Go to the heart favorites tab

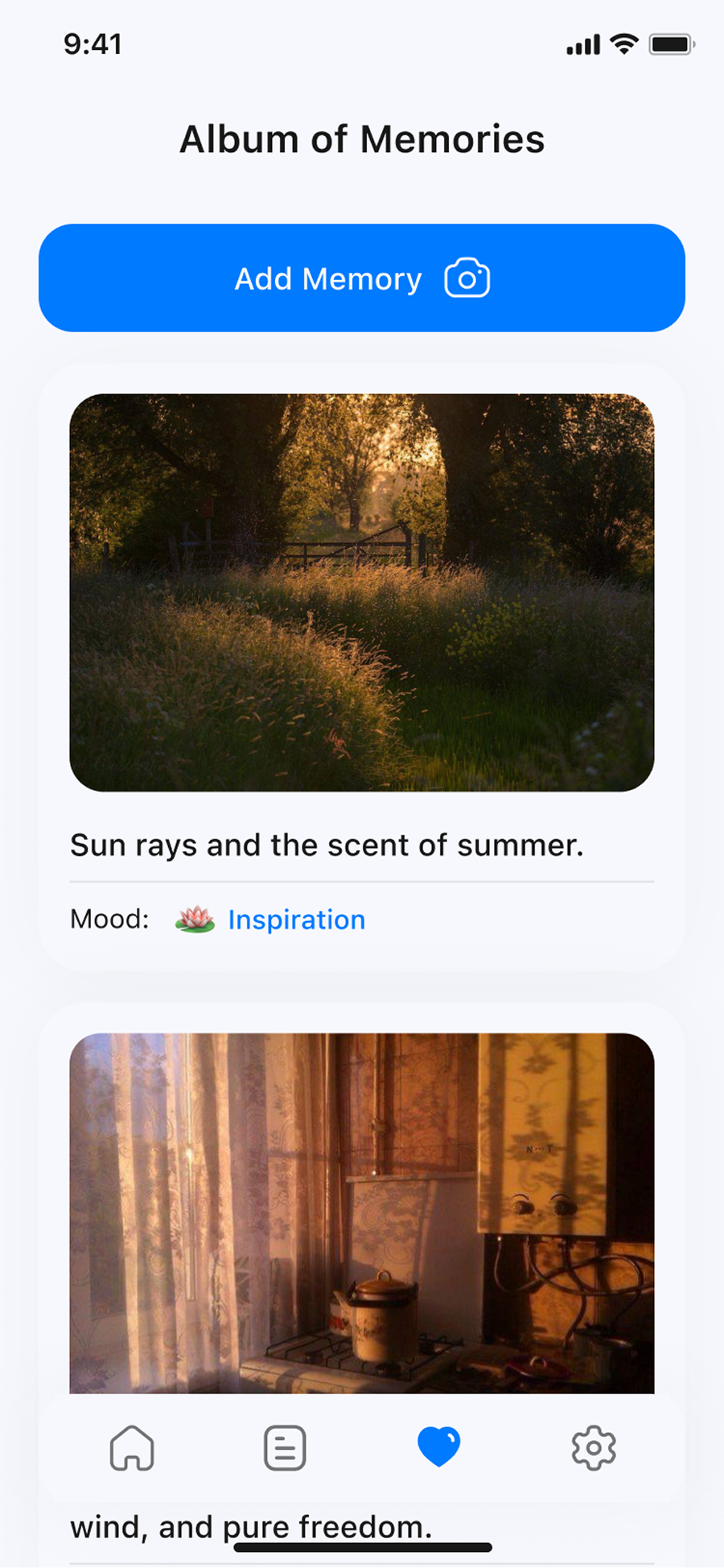tap(439, 1446)
